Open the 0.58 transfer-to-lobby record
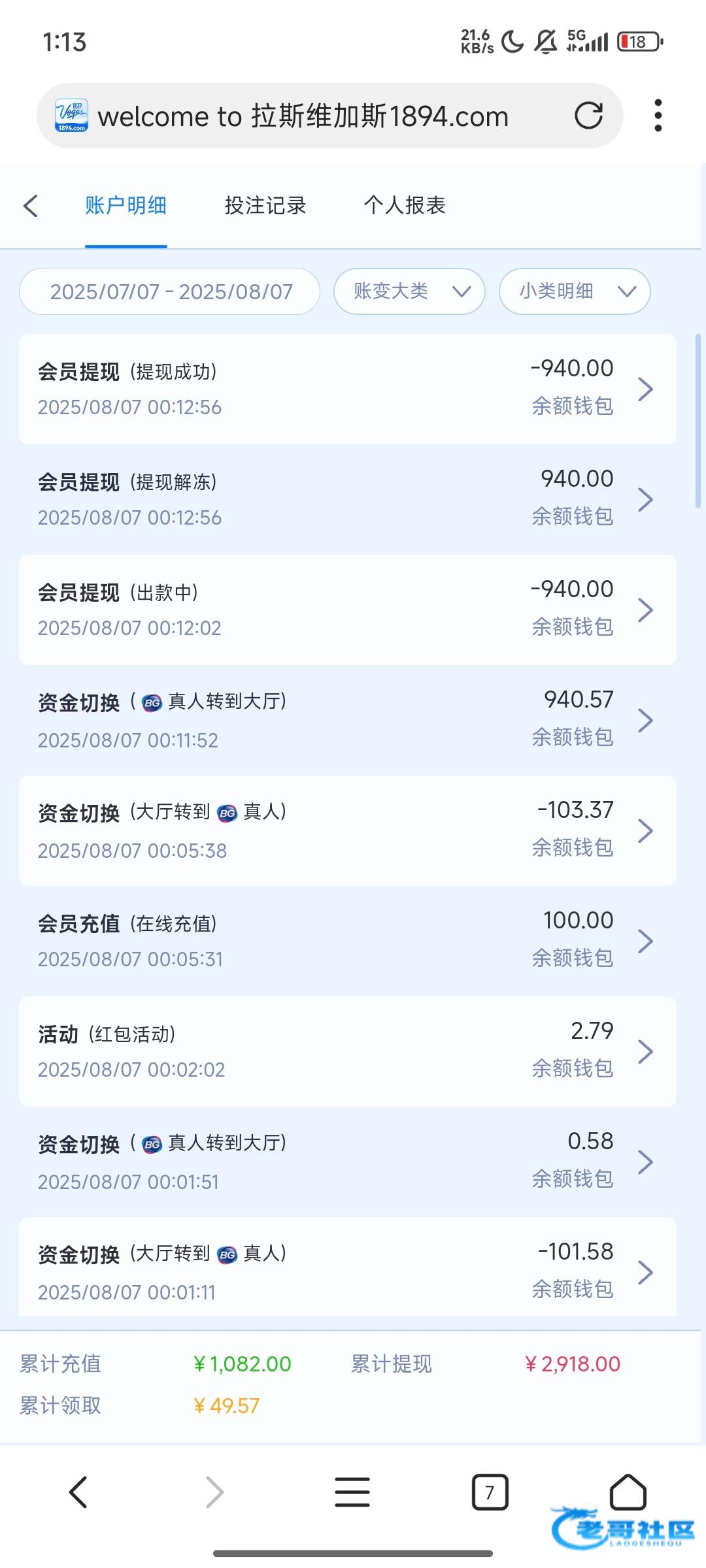Screen dimensions: 706x1568 tap(348, 1162)
